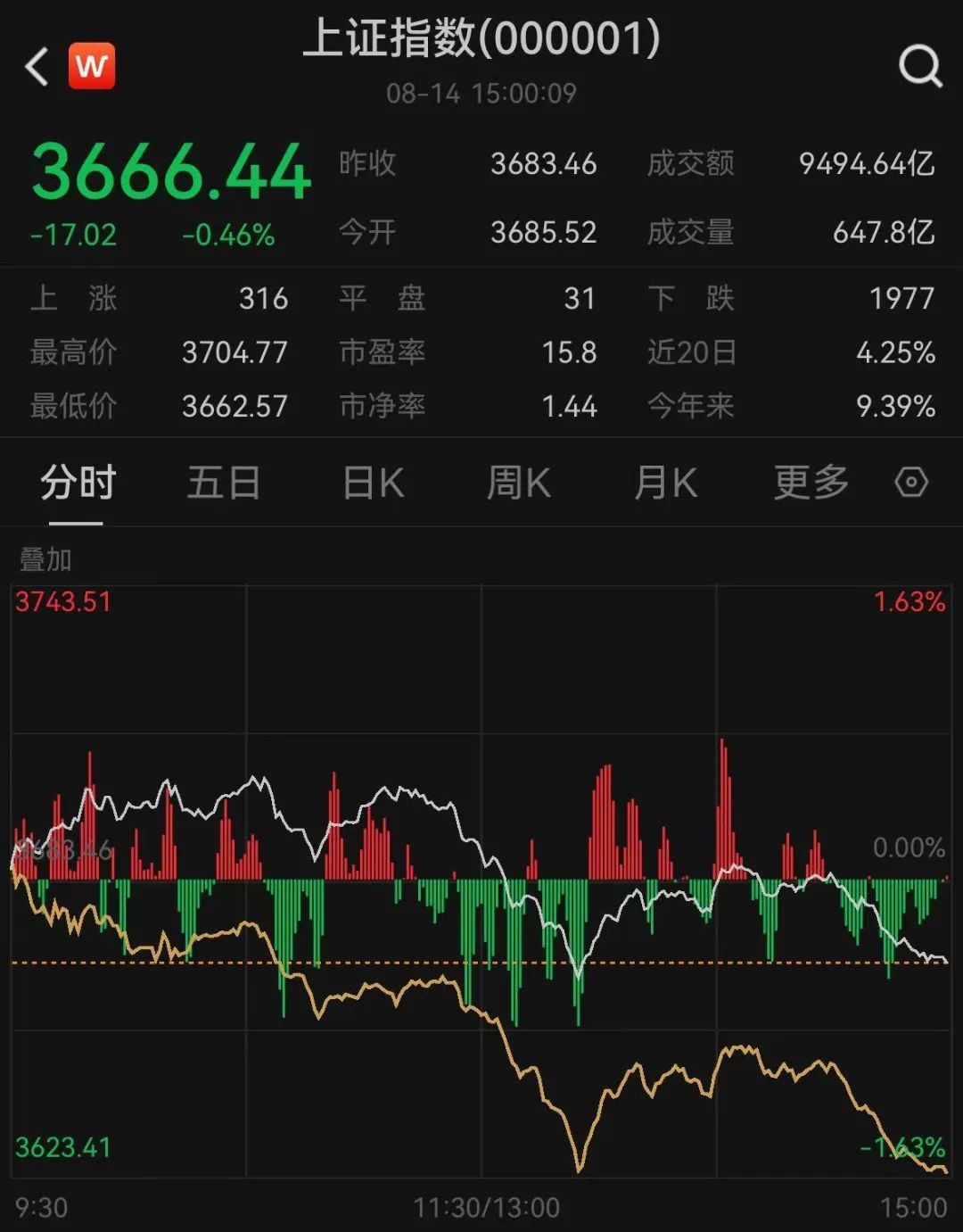Image resolution: width=963 pixels, height=1232 pixels.
Task: Open the 叠加 overlay selector
Action: pos(43,561)
